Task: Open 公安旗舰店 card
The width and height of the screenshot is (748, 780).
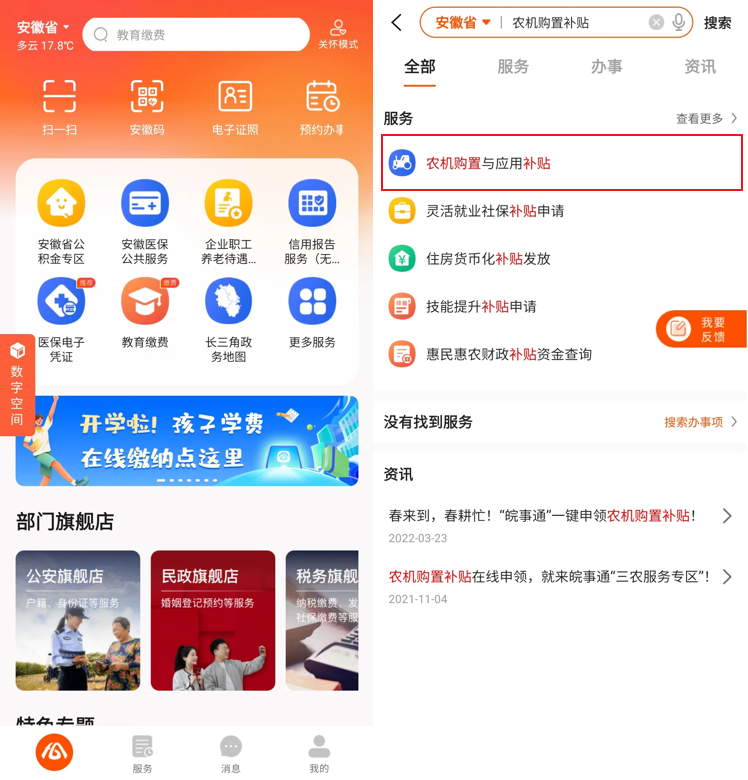Action: pyautogui.click(x=78, y=620)
